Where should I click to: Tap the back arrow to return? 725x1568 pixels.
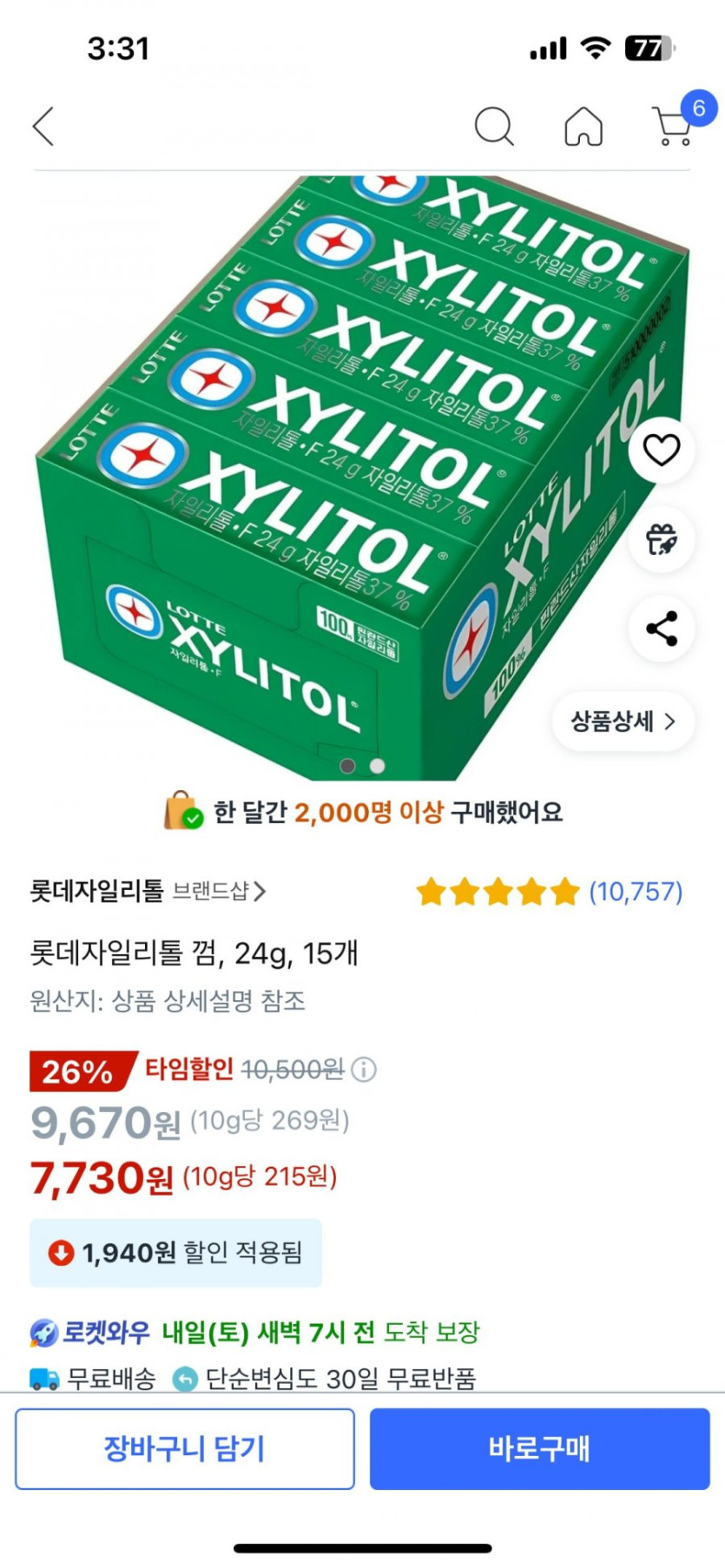coord(43,126)
